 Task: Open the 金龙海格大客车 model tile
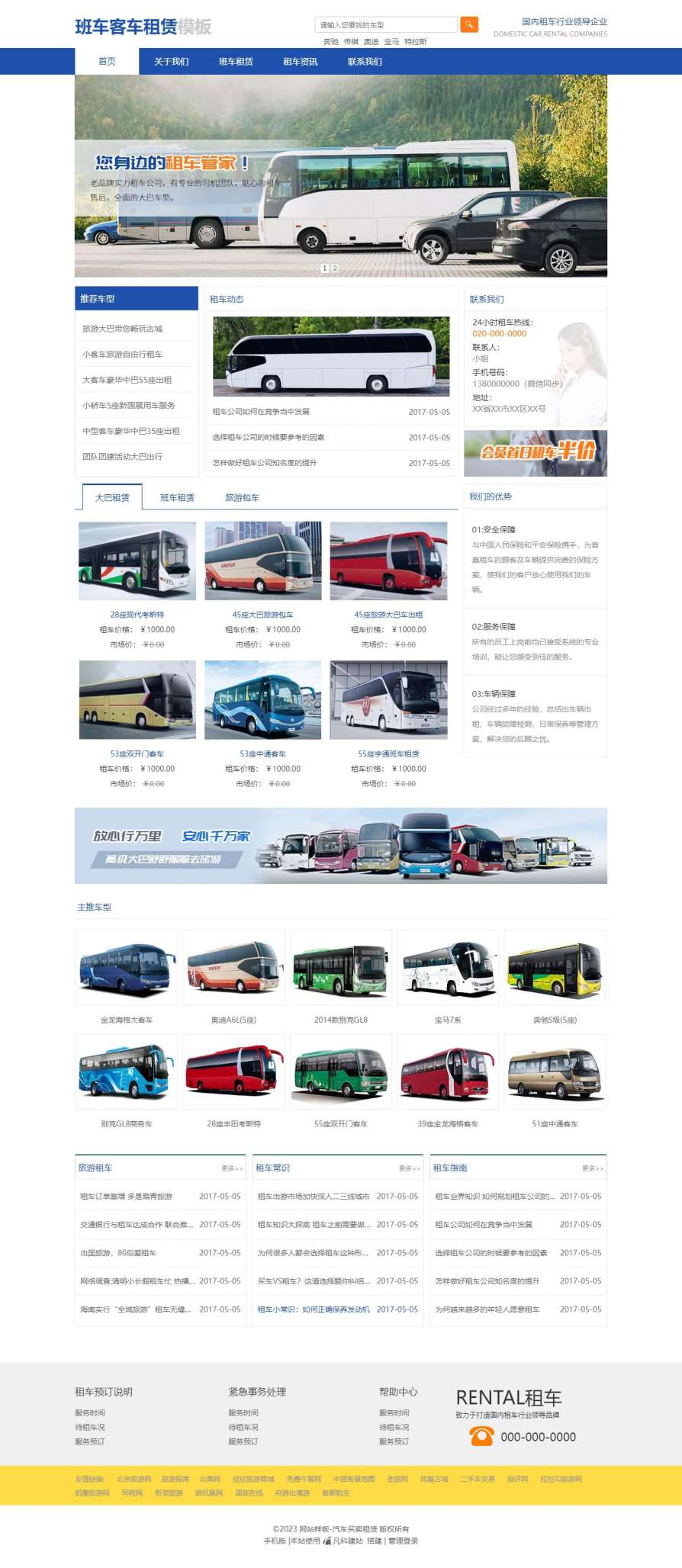[127, 977]
